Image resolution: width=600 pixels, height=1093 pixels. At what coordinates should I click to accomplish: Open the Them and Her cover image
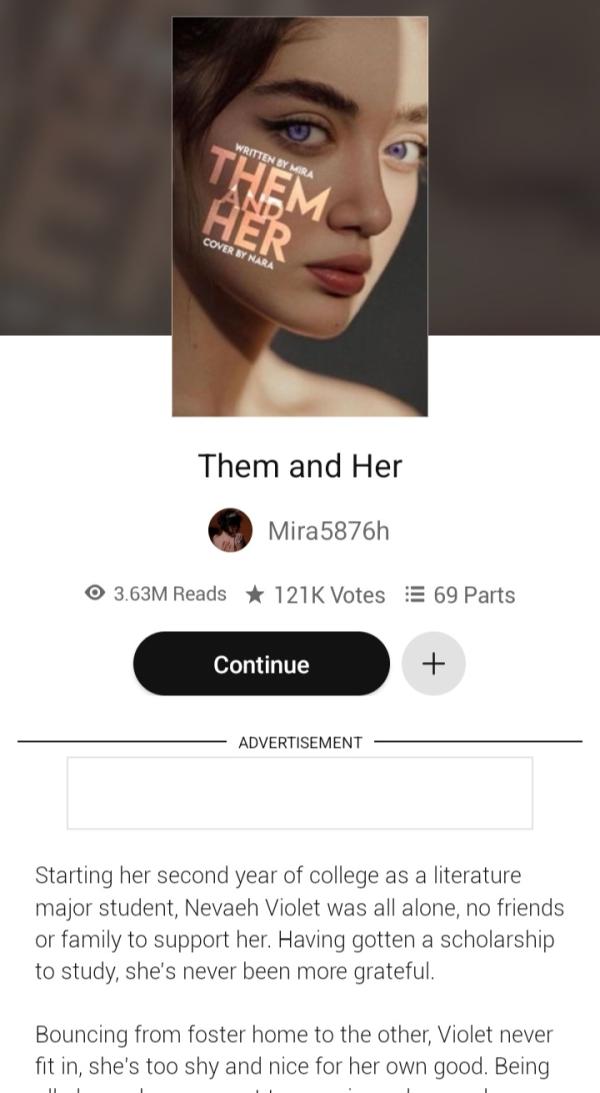(300, 216)
